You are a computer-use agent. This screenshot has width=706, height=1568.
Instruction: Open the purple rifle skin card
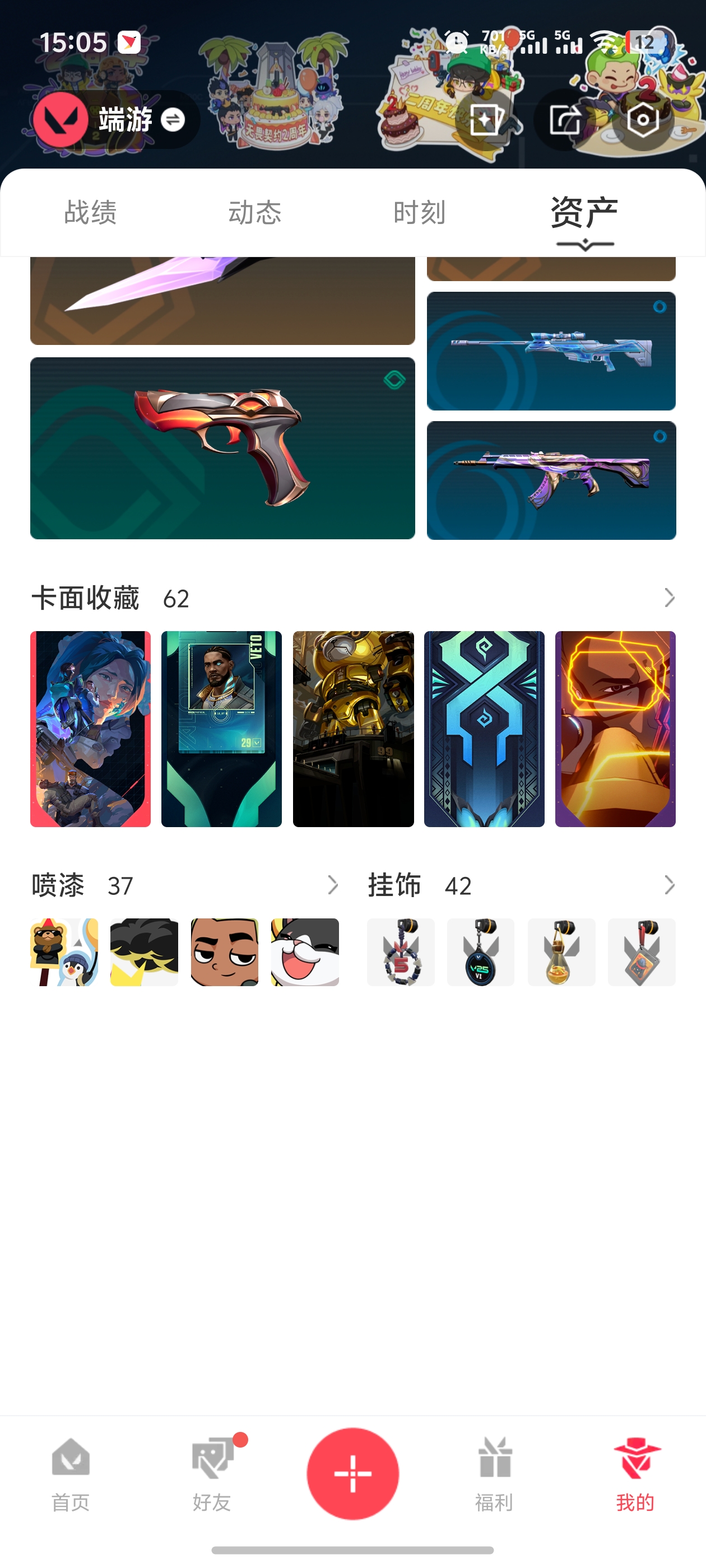[551, 480]
